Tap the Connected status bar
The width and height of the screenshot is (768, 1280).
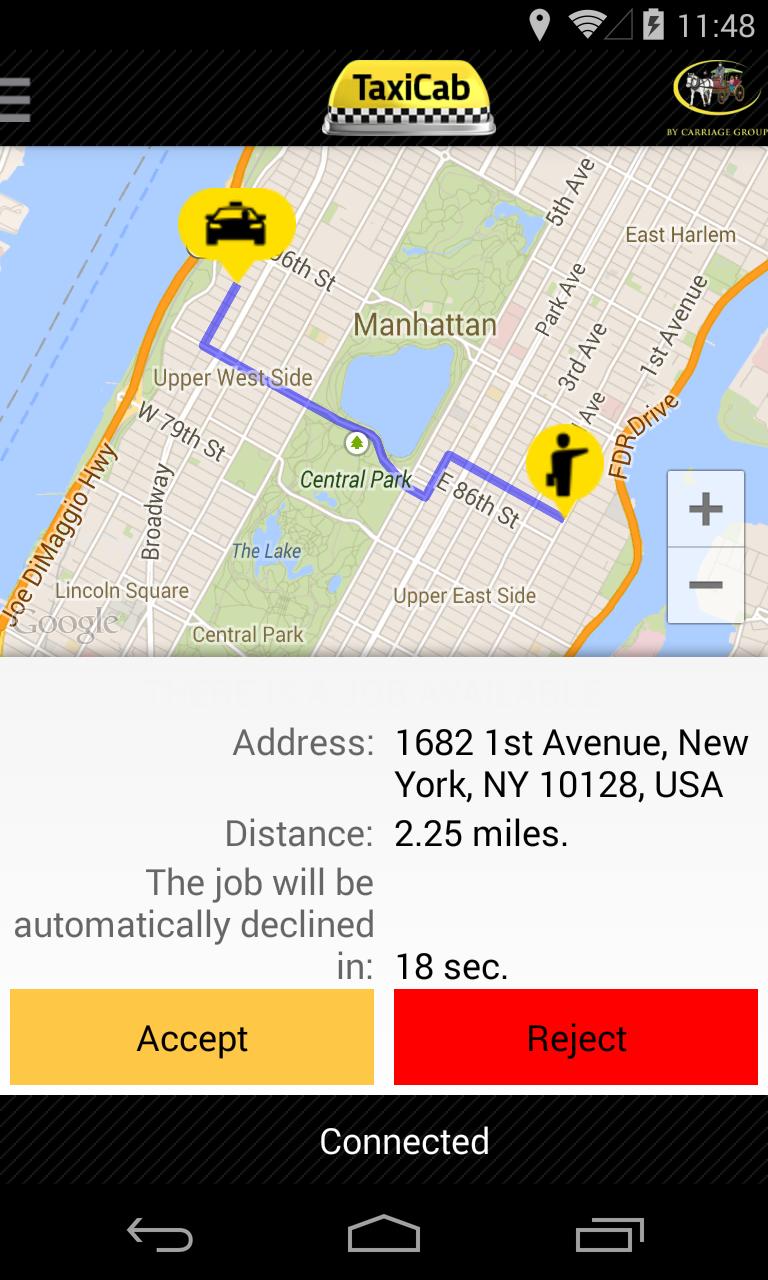click(404, 1141)
